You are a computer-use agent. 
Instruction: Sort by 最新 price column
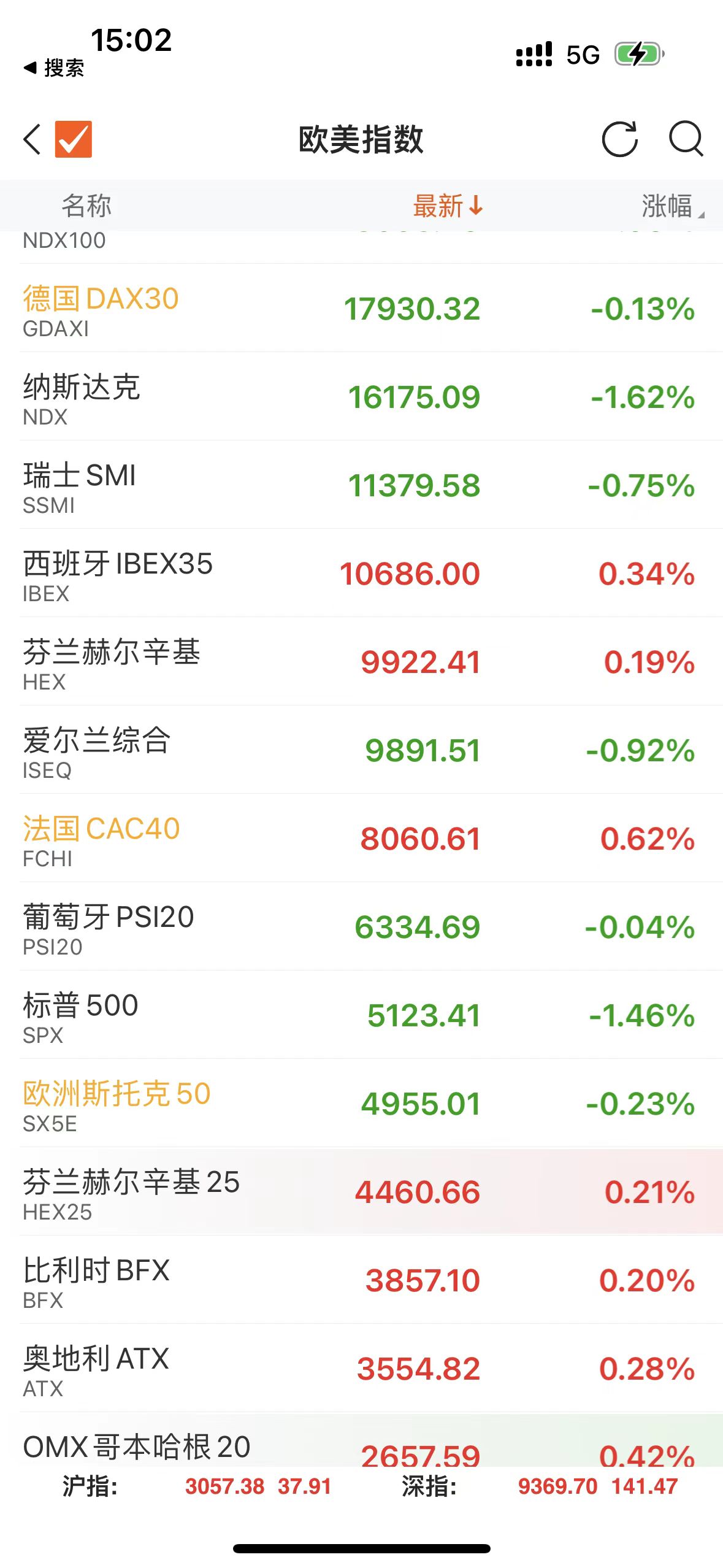[448, 206]
